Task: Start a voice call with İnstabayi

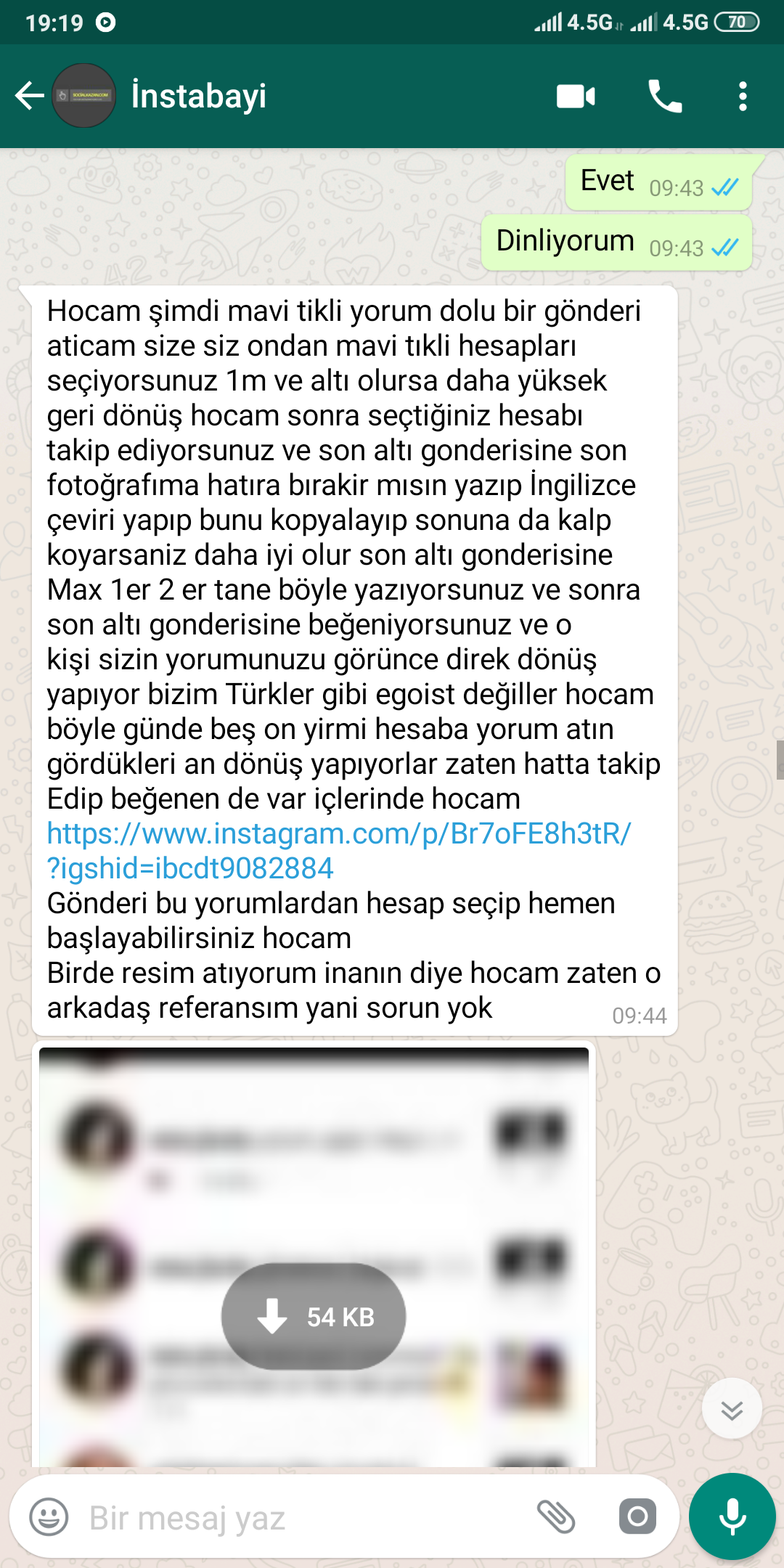Action: click(x=665, y=96)
